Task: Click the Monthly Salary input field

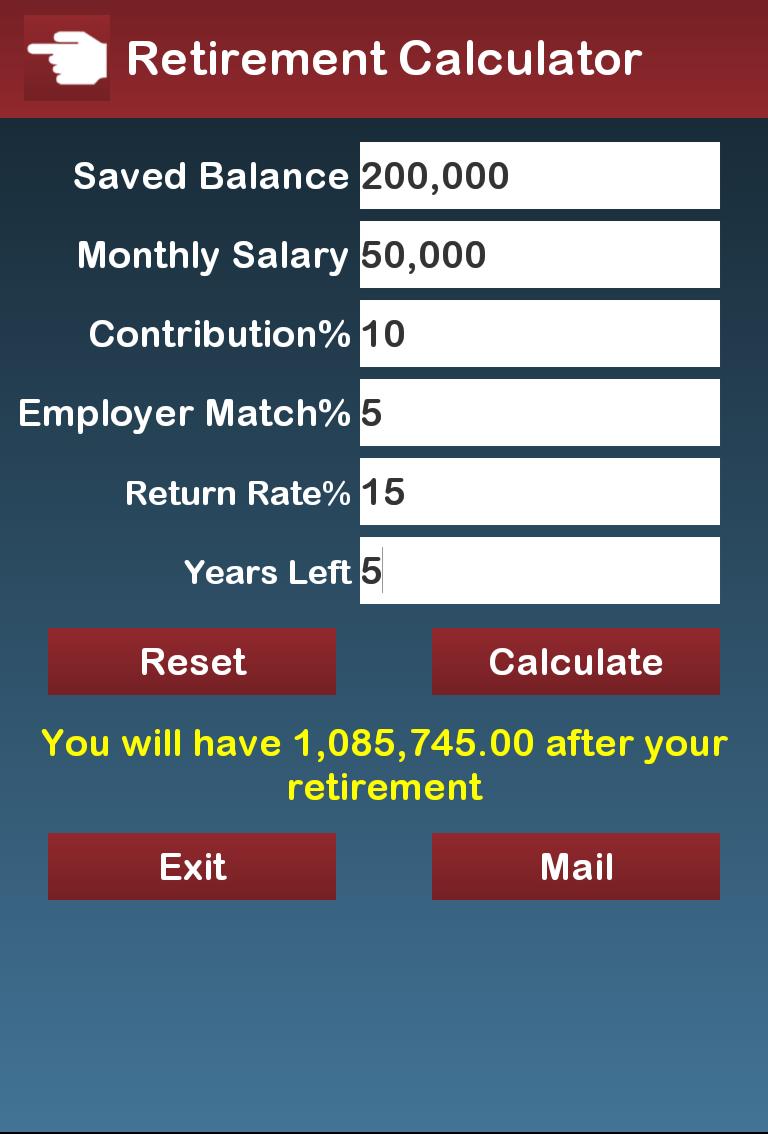Action: tap(539, 254)
